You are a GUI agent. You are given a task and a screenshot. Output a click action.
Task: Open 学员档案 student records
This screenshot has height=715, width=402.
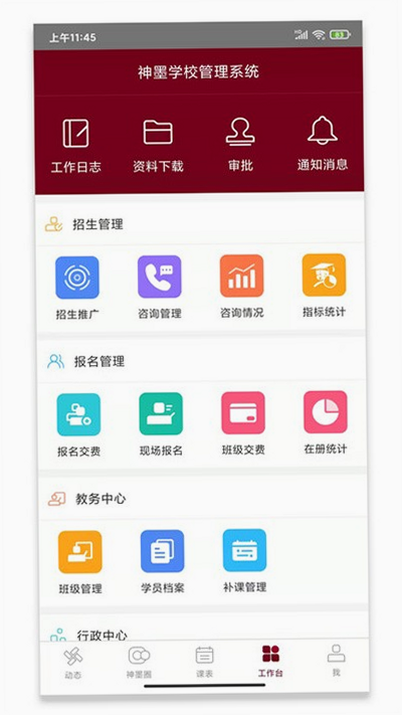point(162,562)
